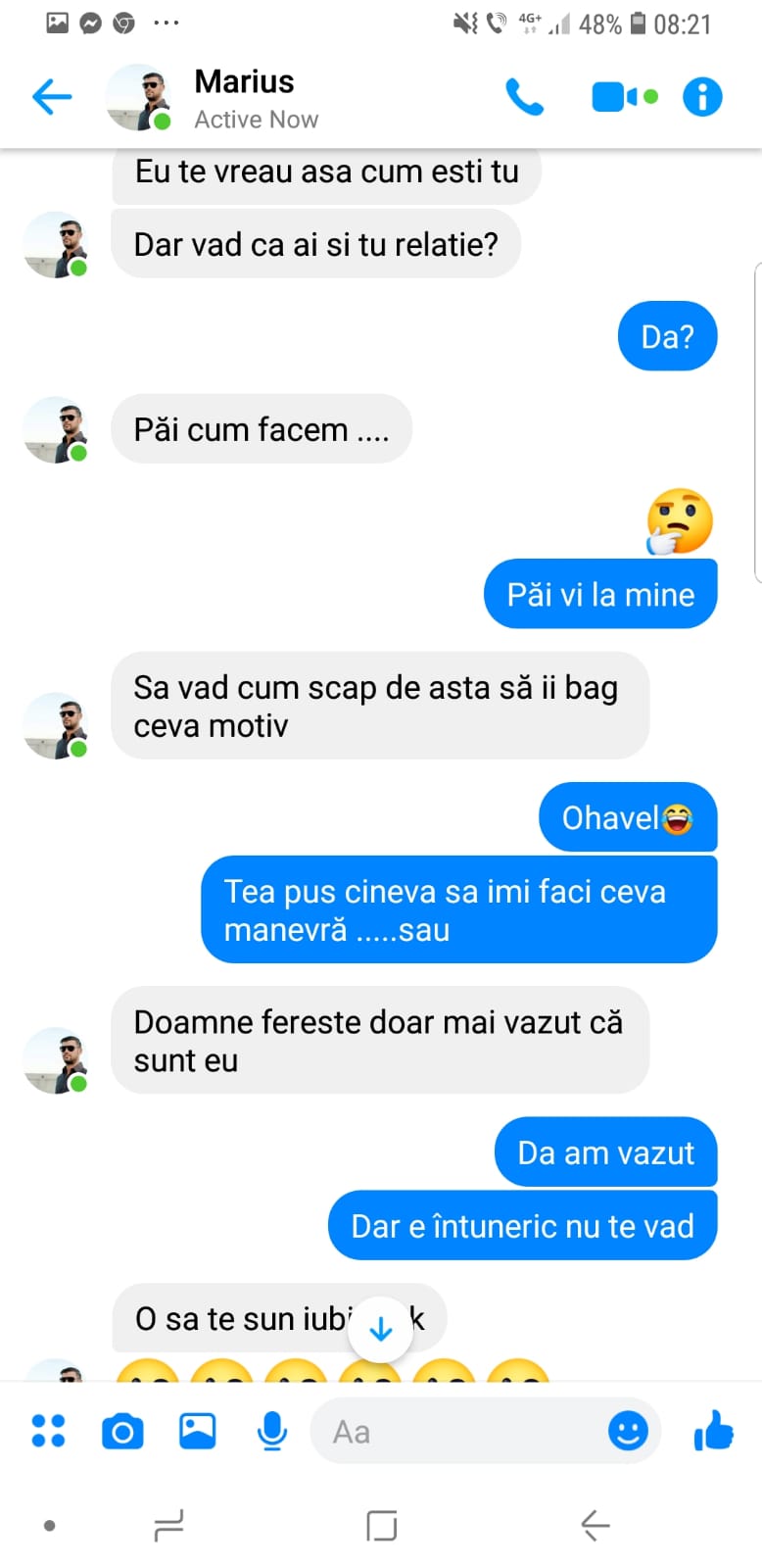Start a voice call with Marius

pos(524,97)
